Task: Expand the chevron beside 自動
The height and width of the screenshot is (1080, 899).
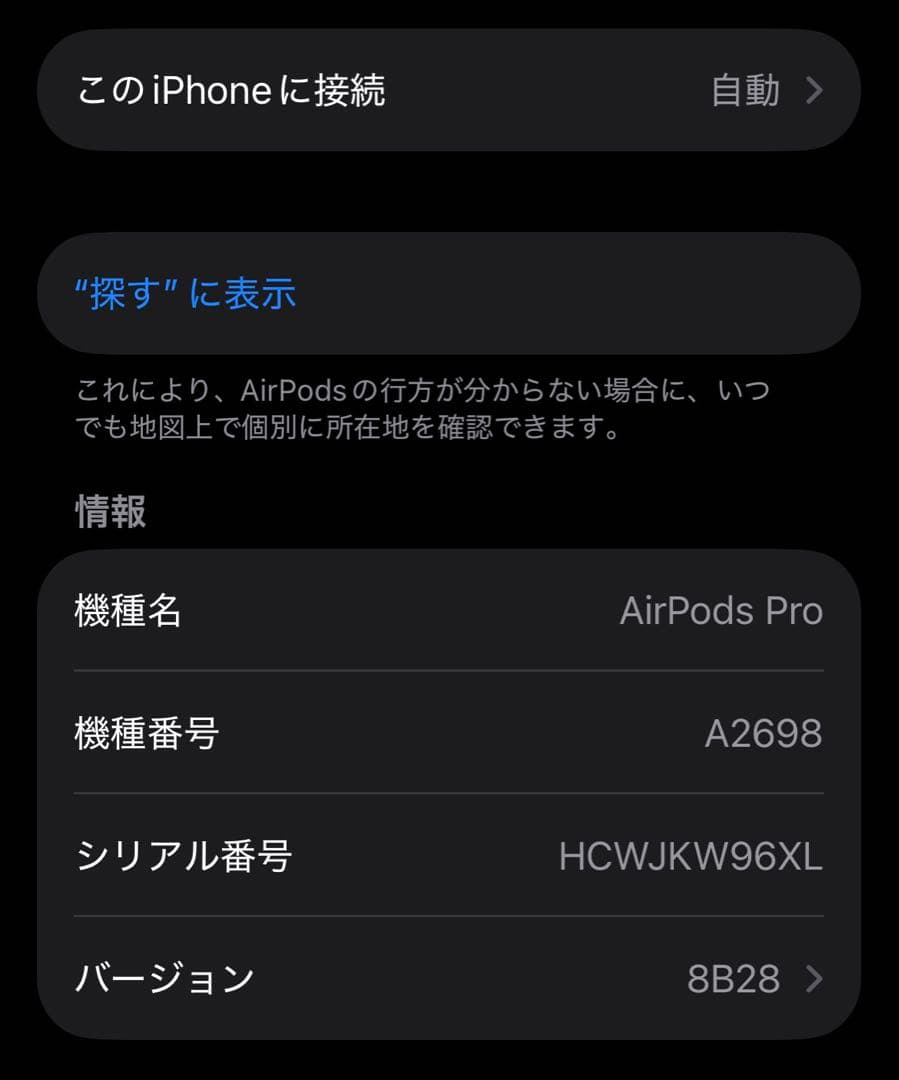Action: 815,90
